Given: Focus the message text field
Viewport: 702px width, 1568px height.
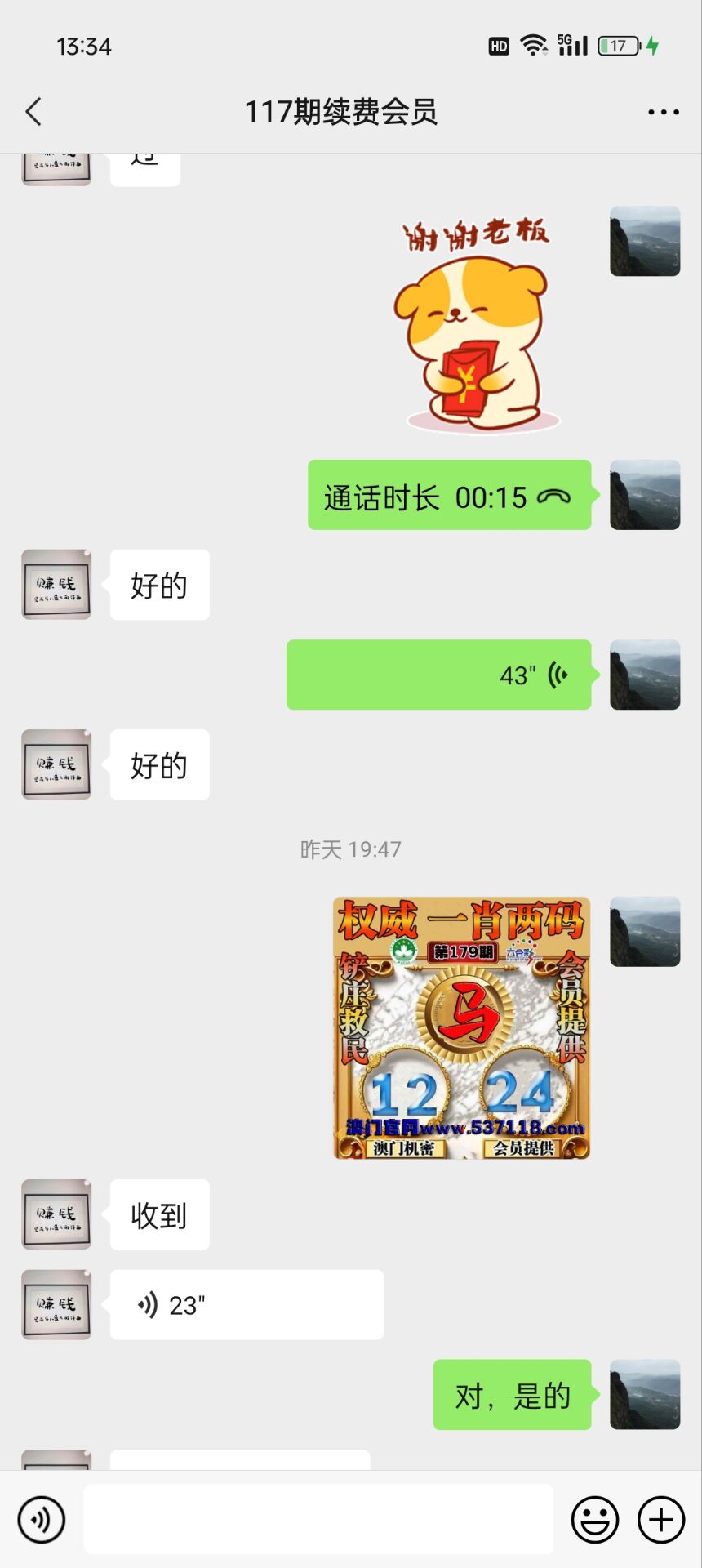Looking at the screenshot, I should point(318,1519).
